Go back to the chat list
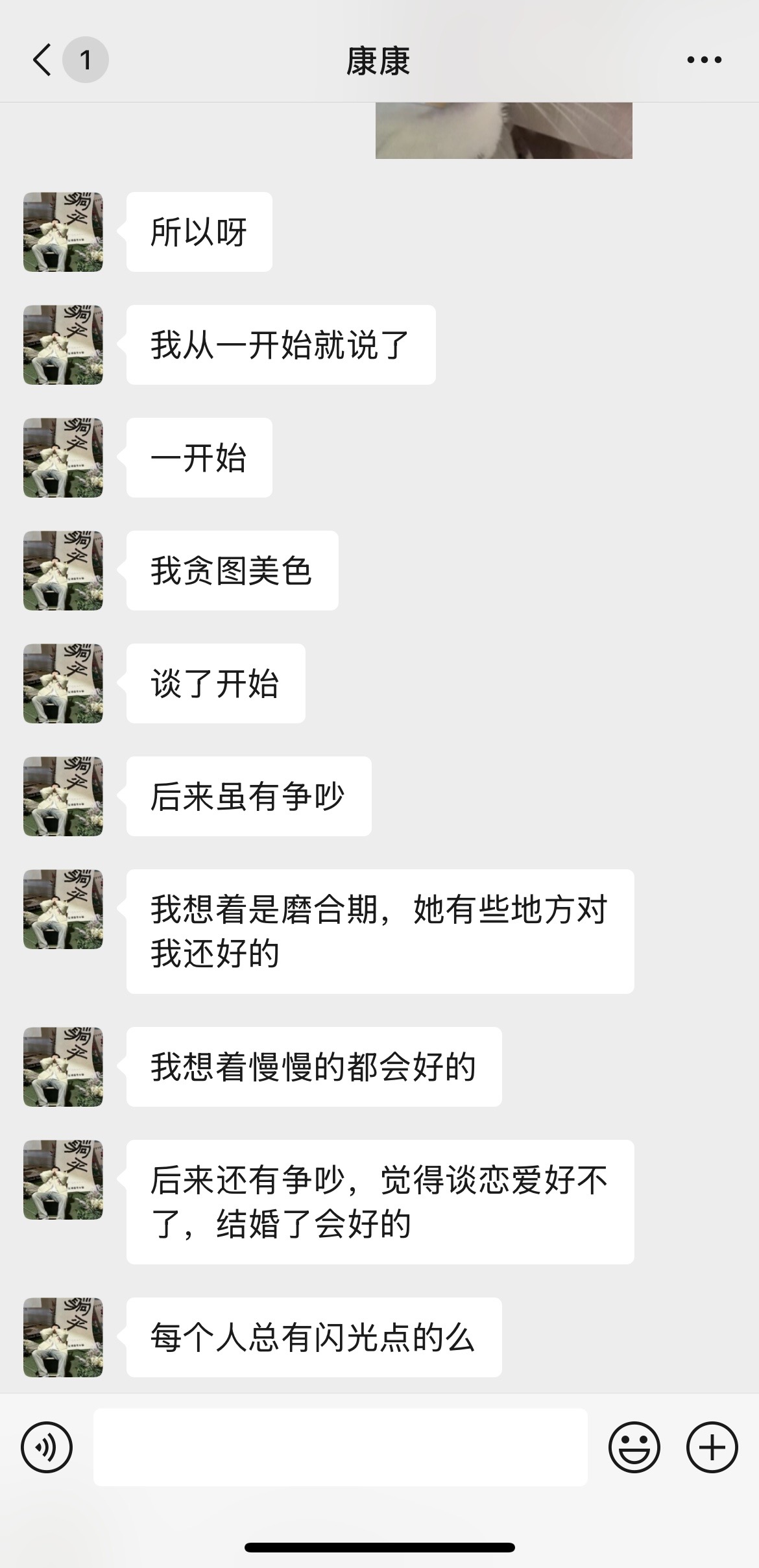759x1568 pixels. point(42,60)
